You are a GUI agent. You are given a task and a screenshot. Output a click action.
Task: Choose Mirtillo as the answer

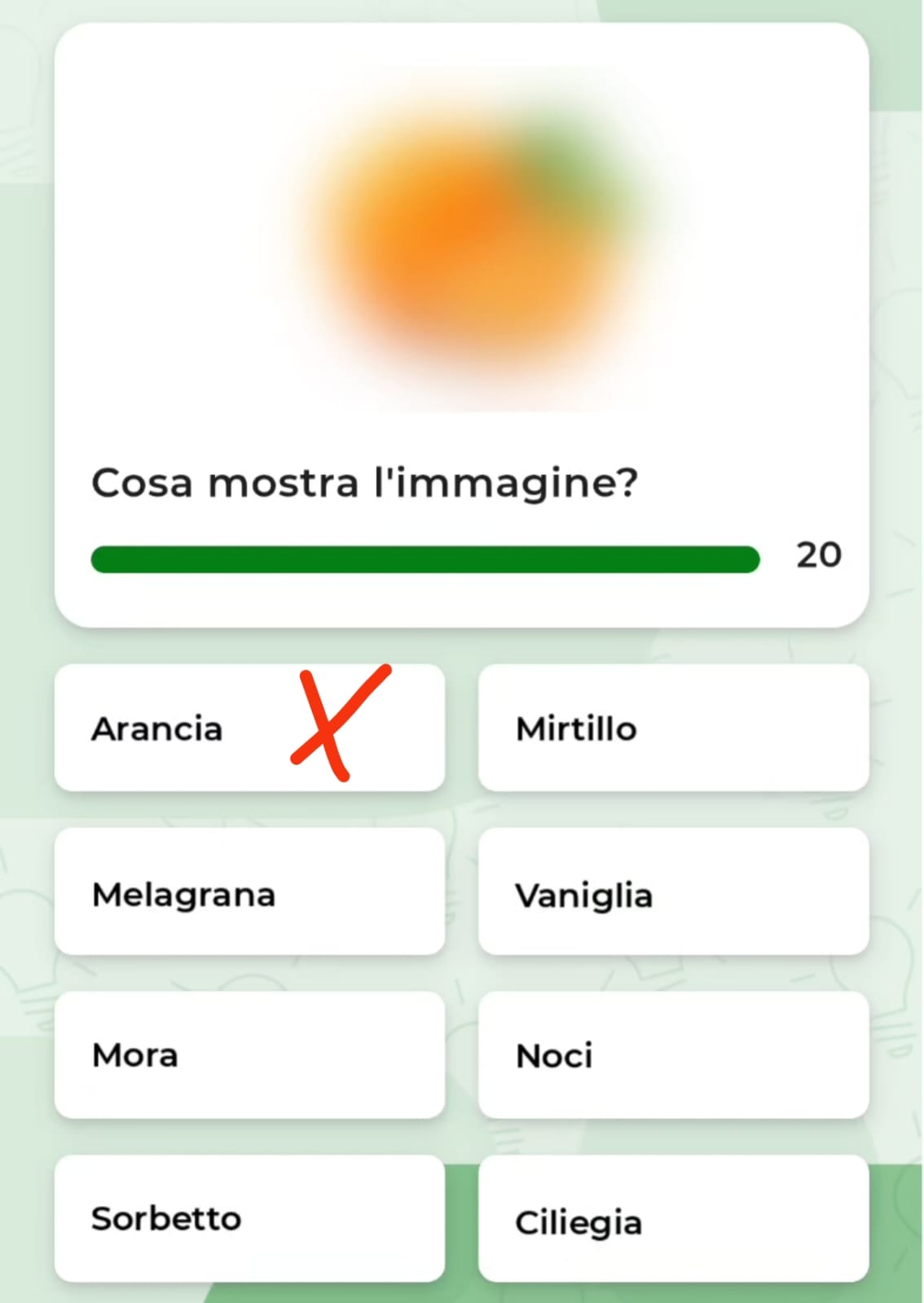[673, 728]
